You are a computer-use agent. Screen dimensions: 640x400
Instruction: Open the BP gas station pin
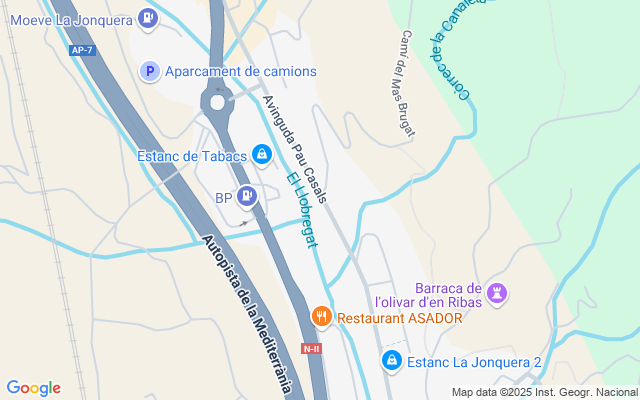(x=247, y=198)
